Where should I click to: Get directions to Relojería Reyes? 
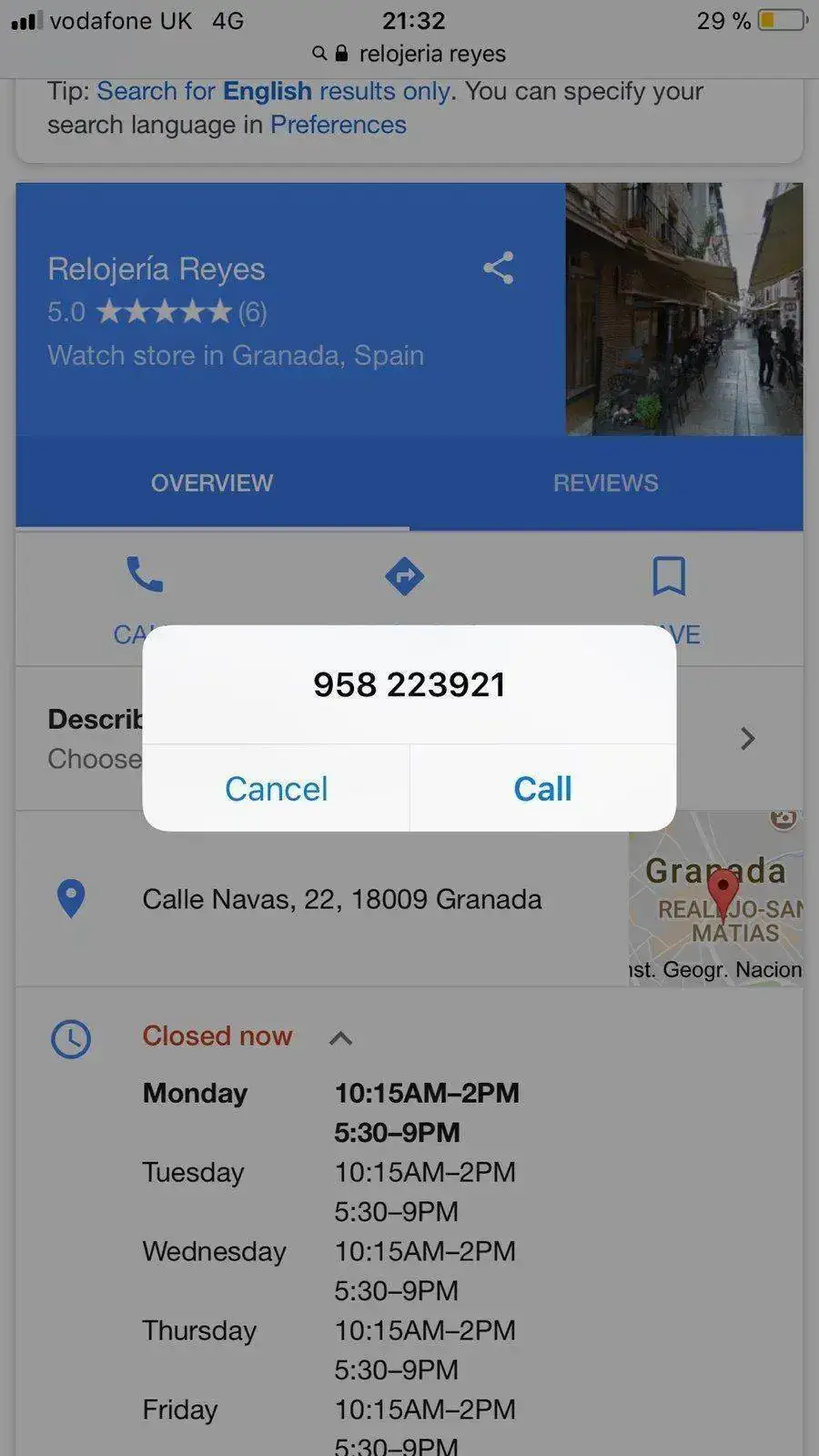pyautogui.click(x=404, y=577)
